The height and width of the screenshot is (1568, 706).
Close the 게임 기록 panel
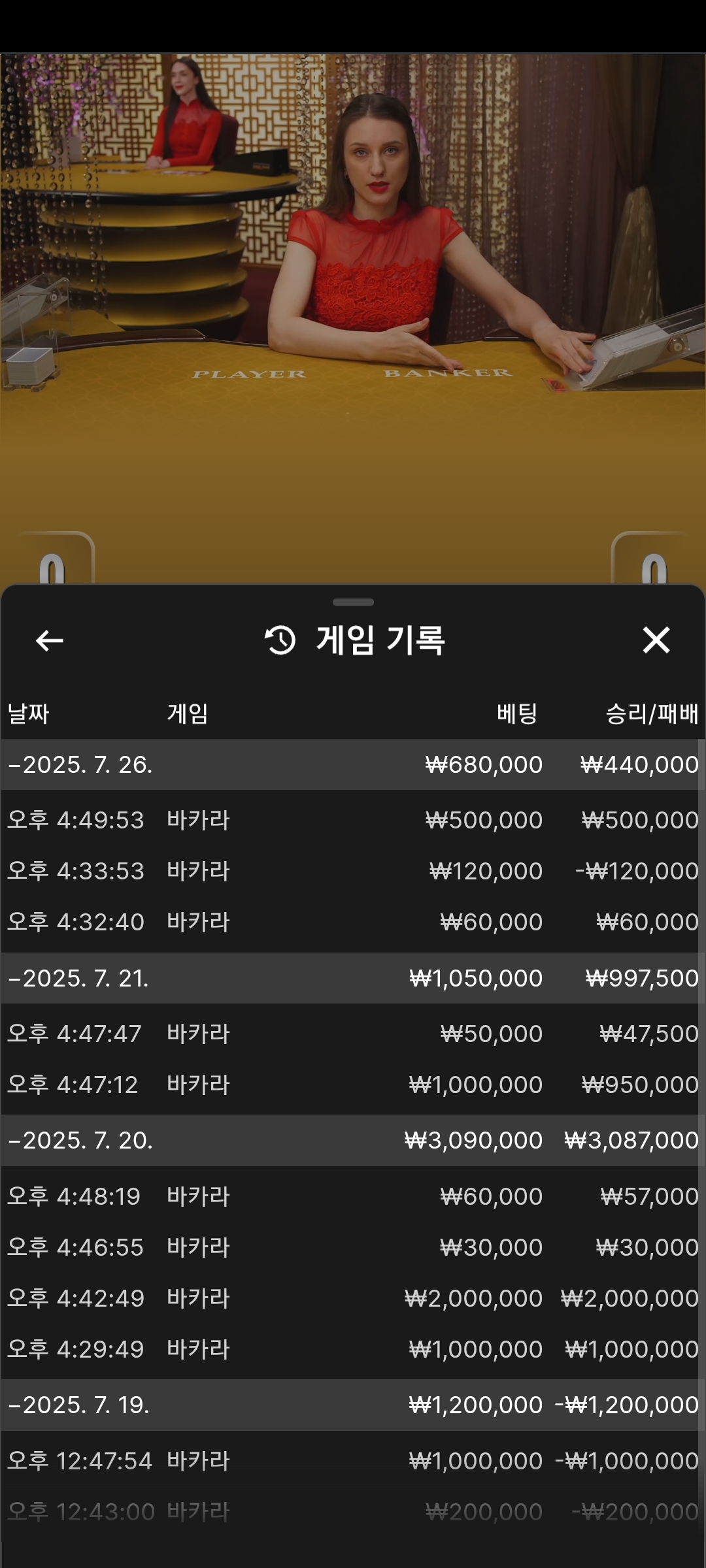[x=656, y=640]
